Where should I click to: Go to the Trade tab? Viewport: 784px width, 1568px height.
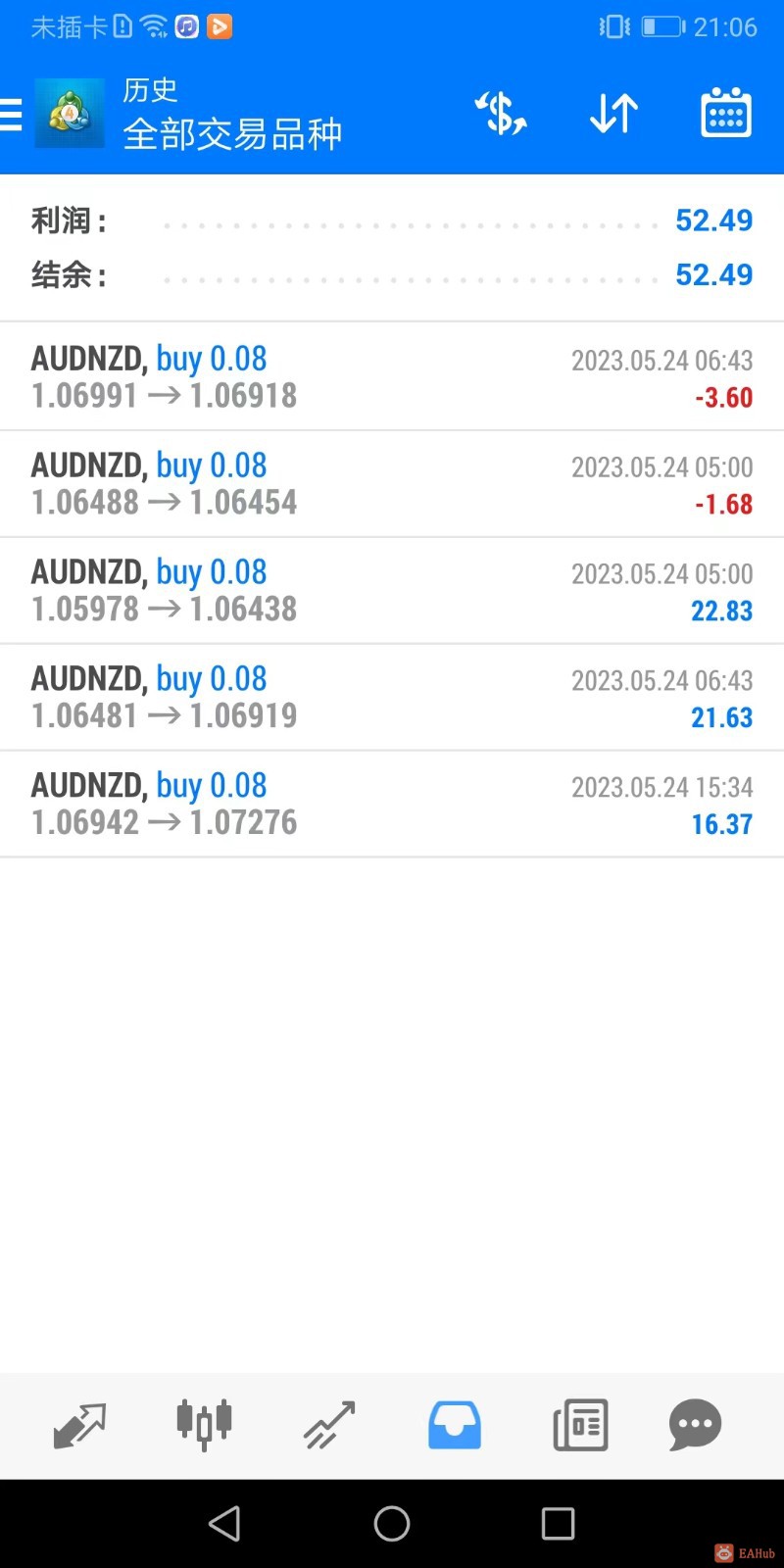329,1425
